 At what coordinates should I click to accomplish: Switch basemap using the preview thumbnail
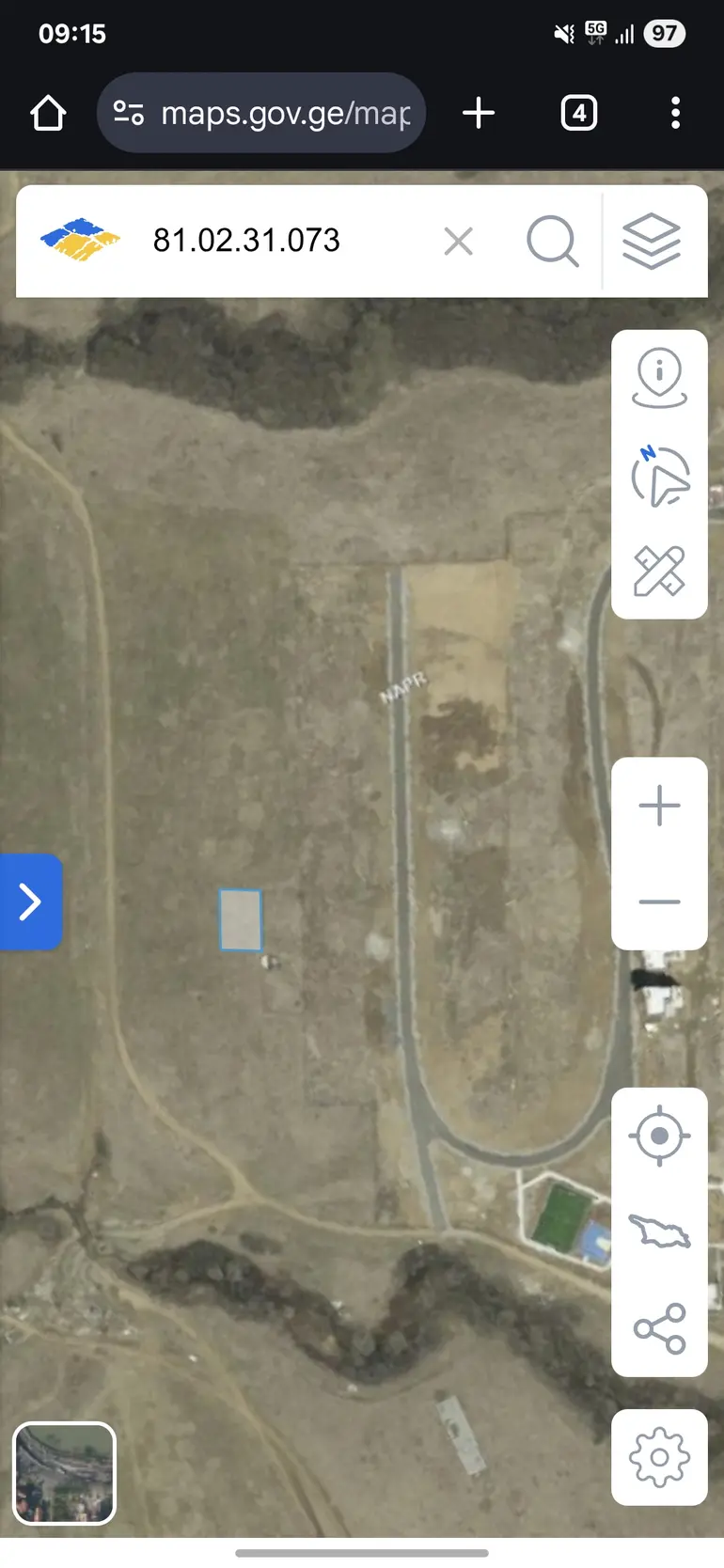tap(64, 1473)
